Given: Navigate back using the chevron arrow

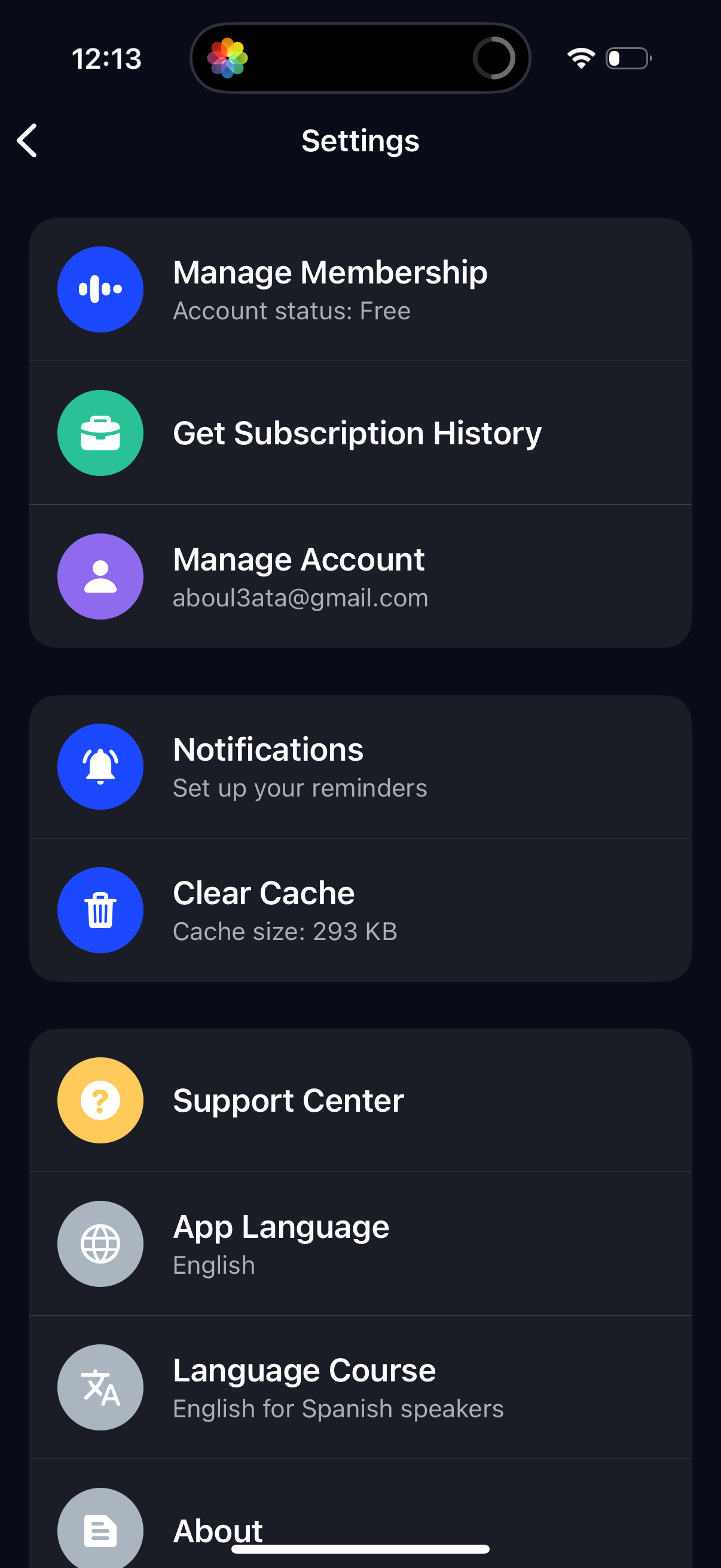Looking at the screenshot, I should coord(27,141).
